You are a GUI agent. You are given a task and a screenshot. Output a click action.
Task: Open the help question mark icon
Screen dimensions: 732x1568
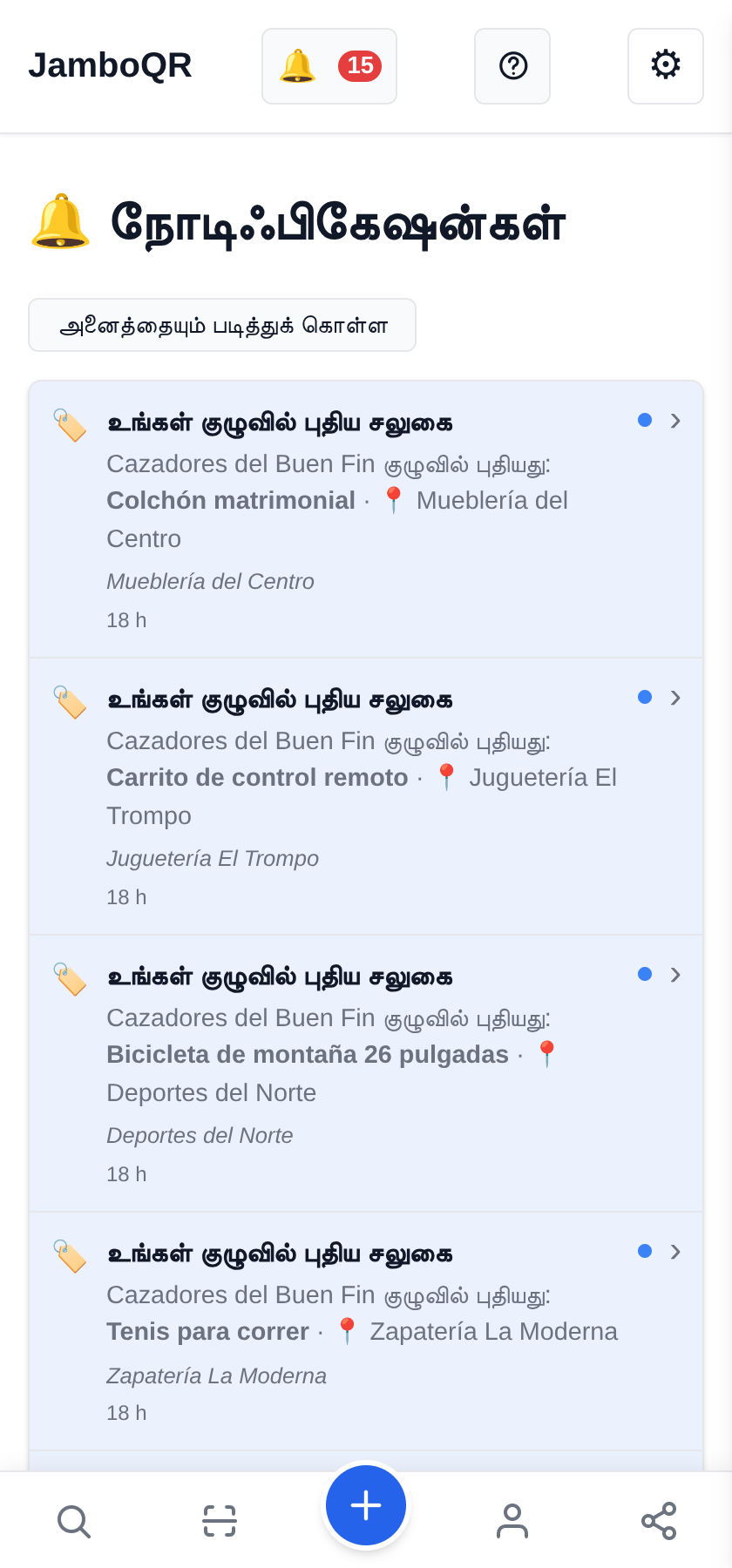[x=512, y=66]
